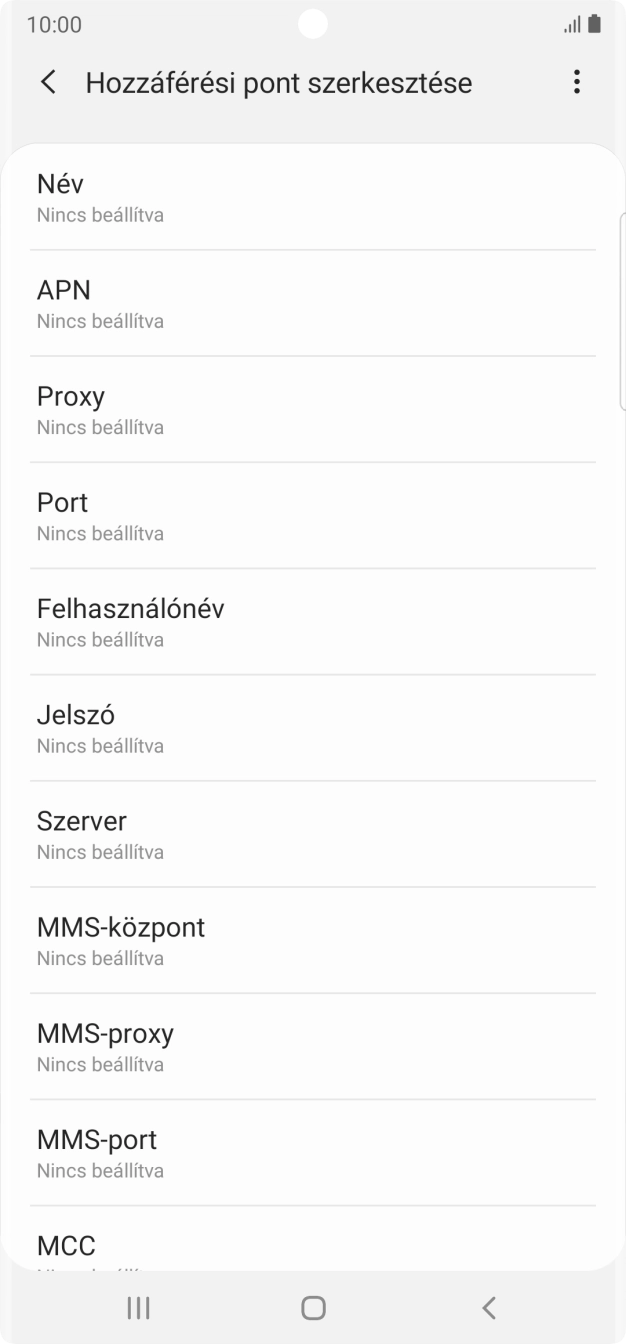Show recent apps
626x1344 pixels.
point(138,1307)
